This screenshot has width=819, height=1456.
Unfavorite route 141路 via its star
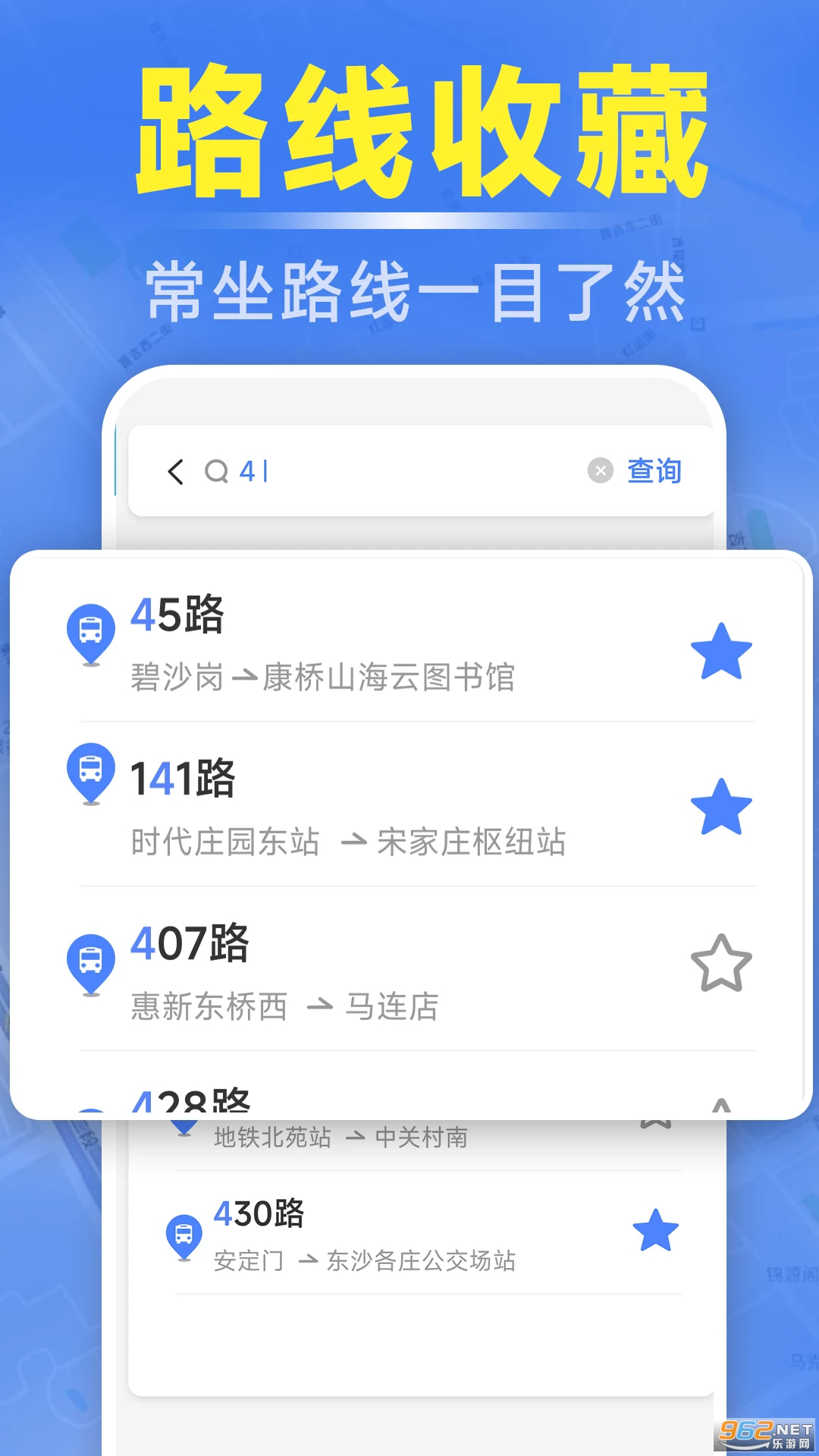click(x=721, y=805)
